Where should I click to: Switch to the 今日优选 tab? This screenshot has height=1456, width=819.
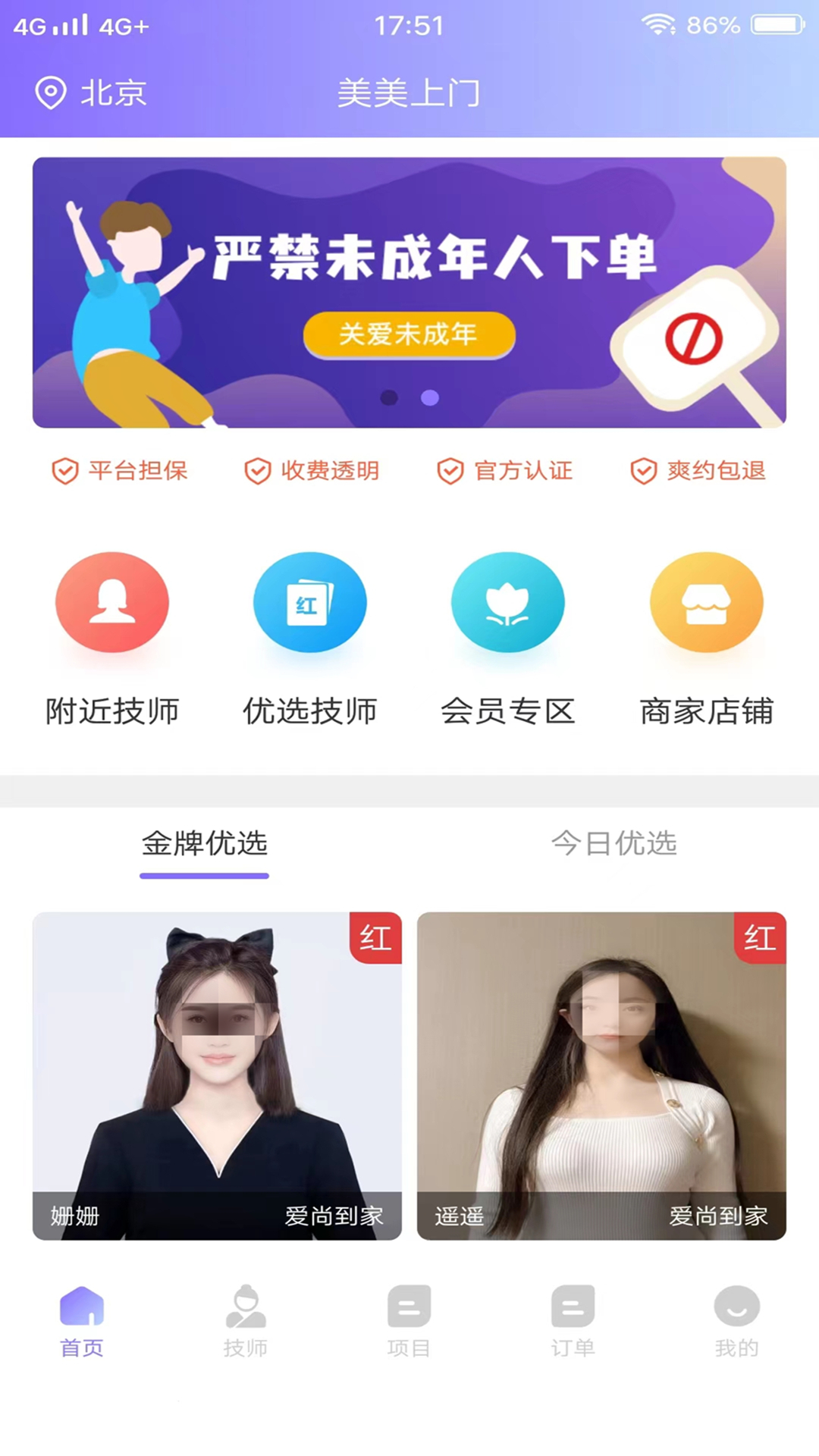click(614, 845)
